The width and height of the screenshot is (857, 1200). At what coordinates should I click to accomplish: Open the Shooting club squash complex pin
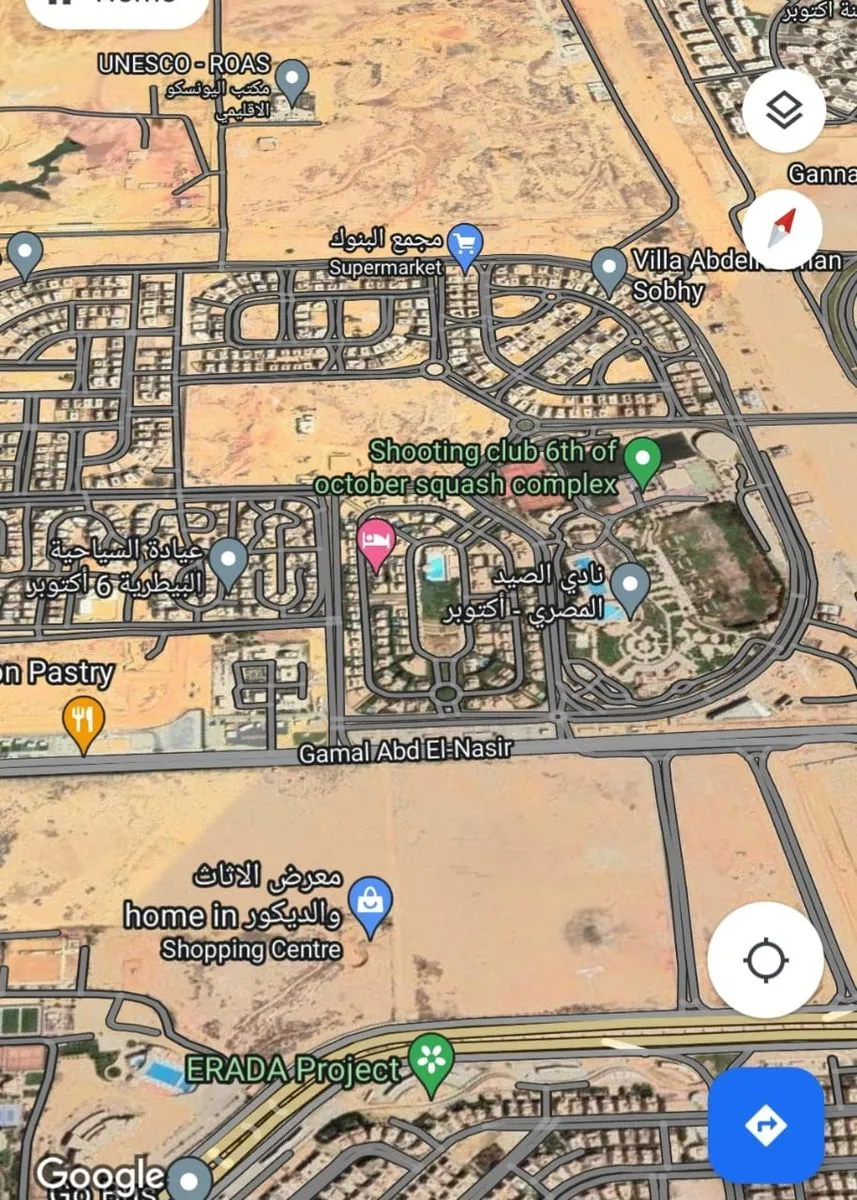642,459
